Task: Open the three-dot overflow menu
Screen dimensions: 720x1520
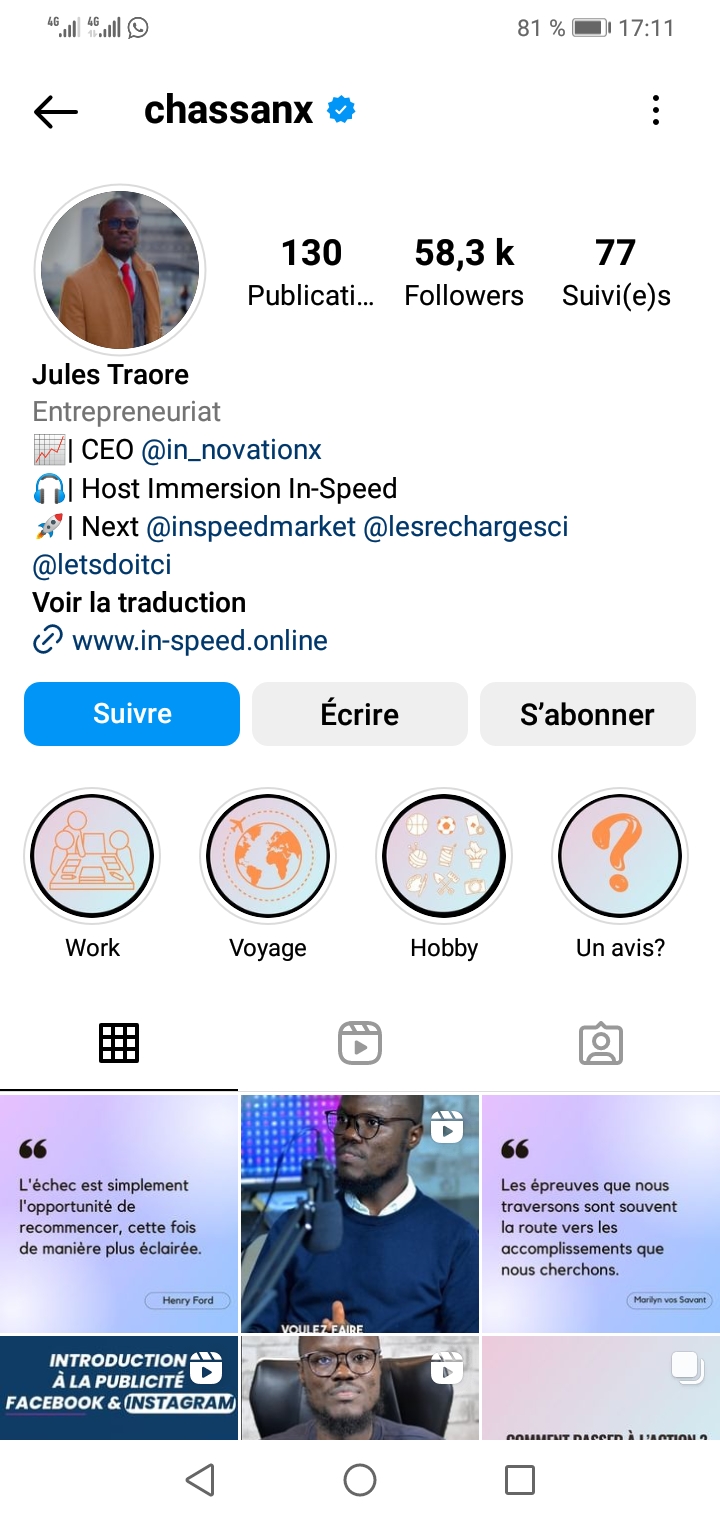Action: [656, 110]
